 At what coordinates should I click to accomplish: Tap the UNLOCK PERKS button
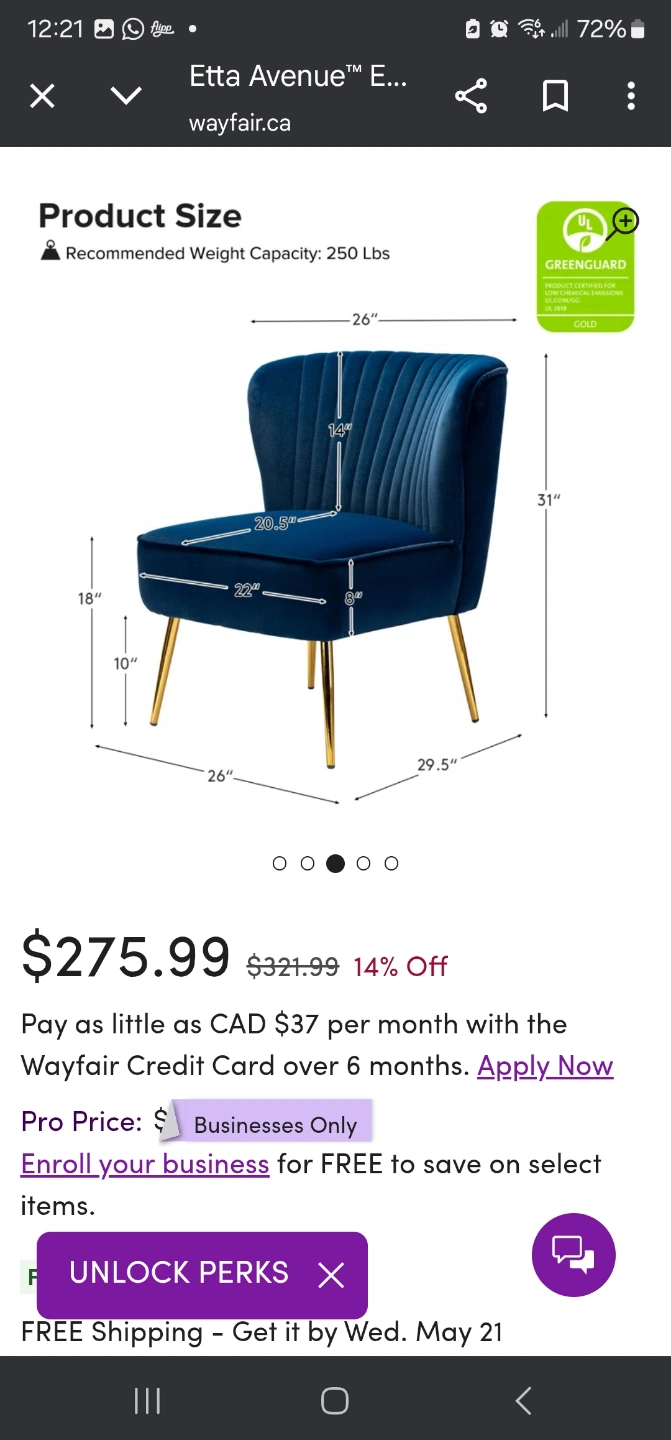[x=179, y=1273]
